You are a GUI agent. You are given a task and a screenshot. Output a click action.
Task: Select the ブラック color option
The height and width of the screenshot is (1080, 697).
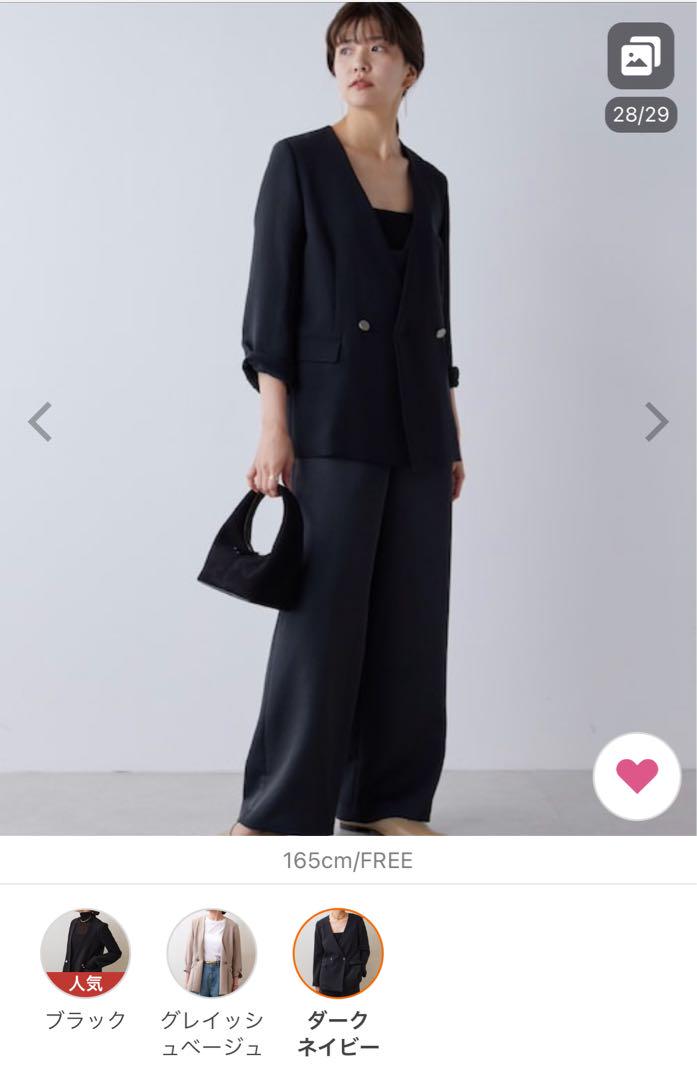coord(86,954)
